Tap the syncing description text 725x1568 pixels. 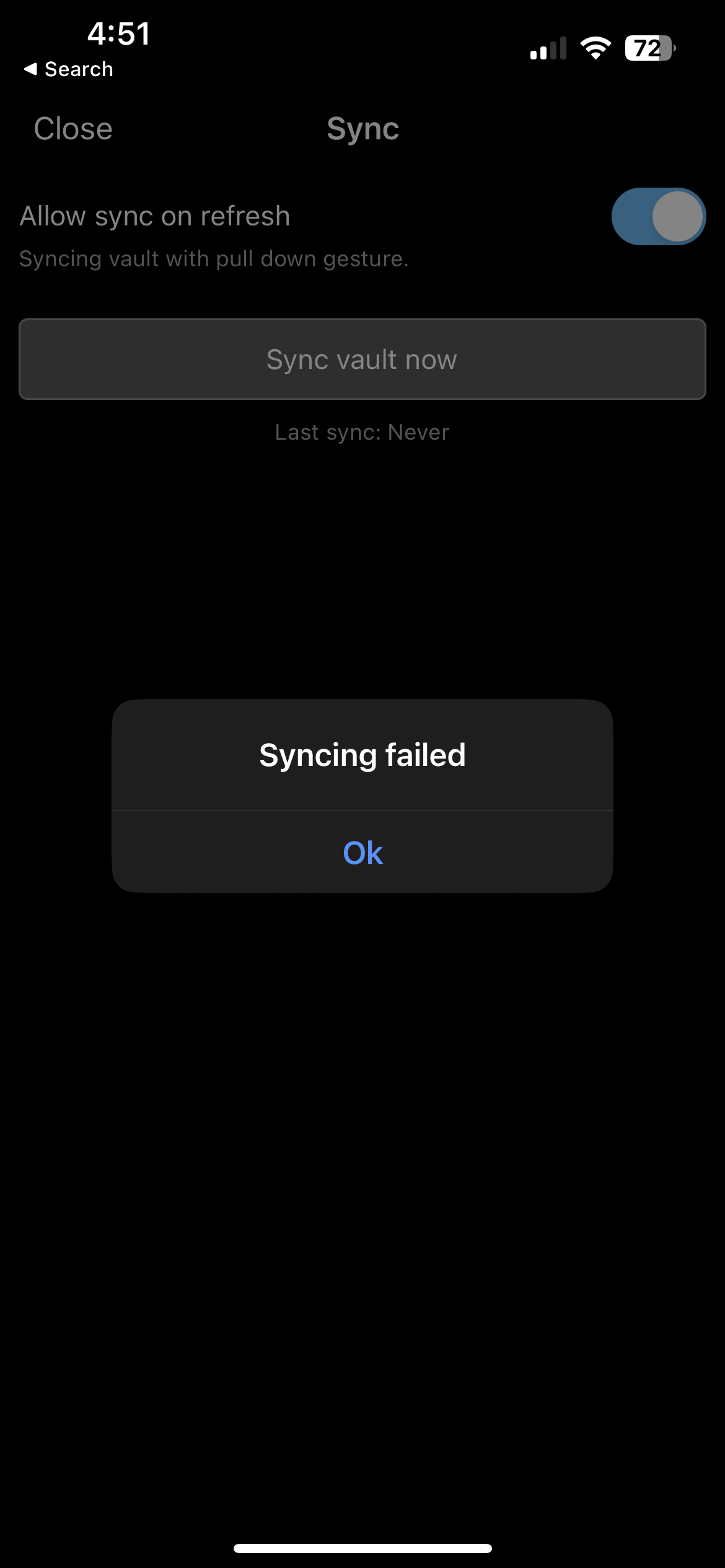(x=214, y=258)
